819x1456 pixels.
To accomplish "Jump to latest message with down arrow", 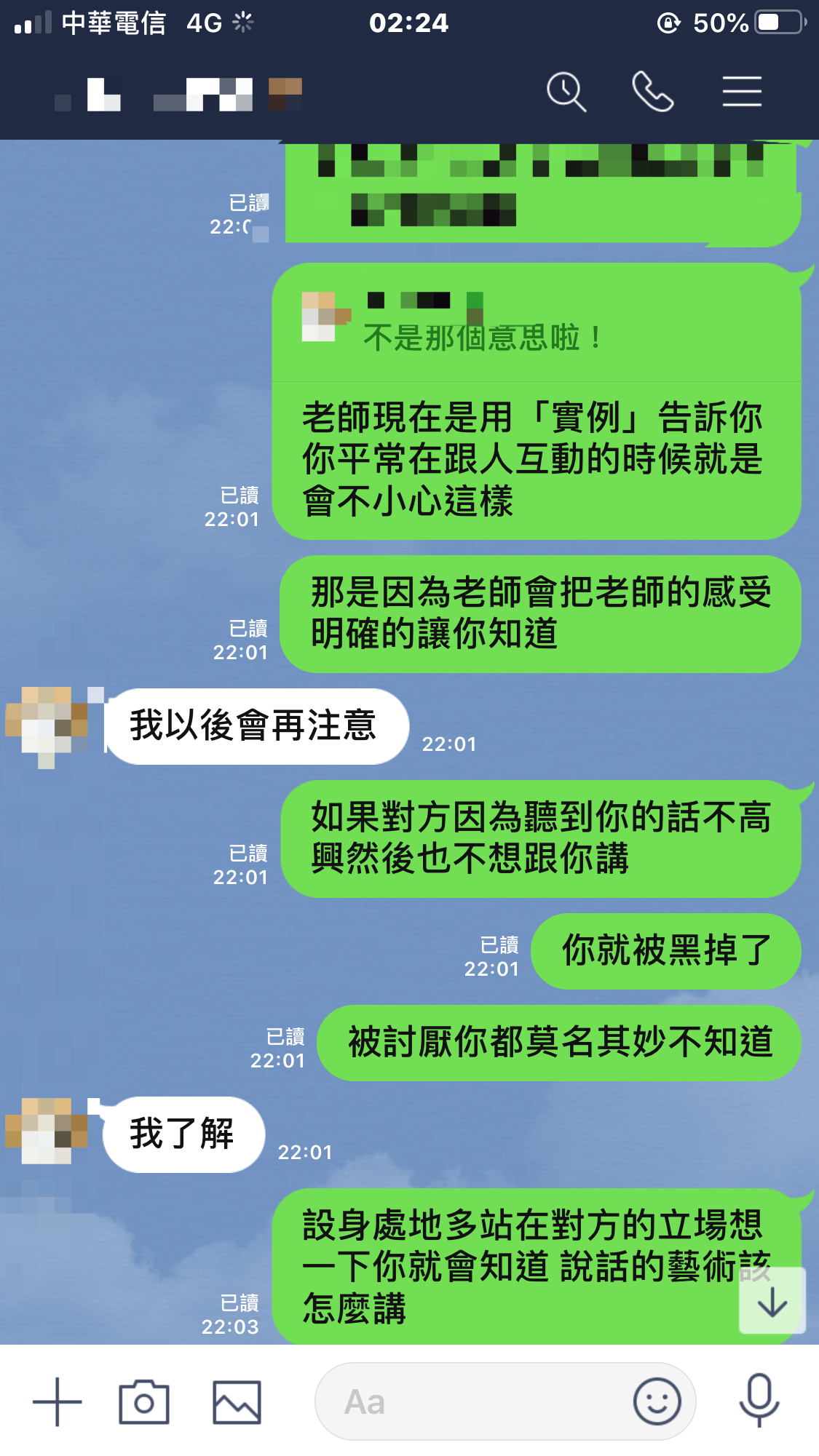I will (772, 1302).
